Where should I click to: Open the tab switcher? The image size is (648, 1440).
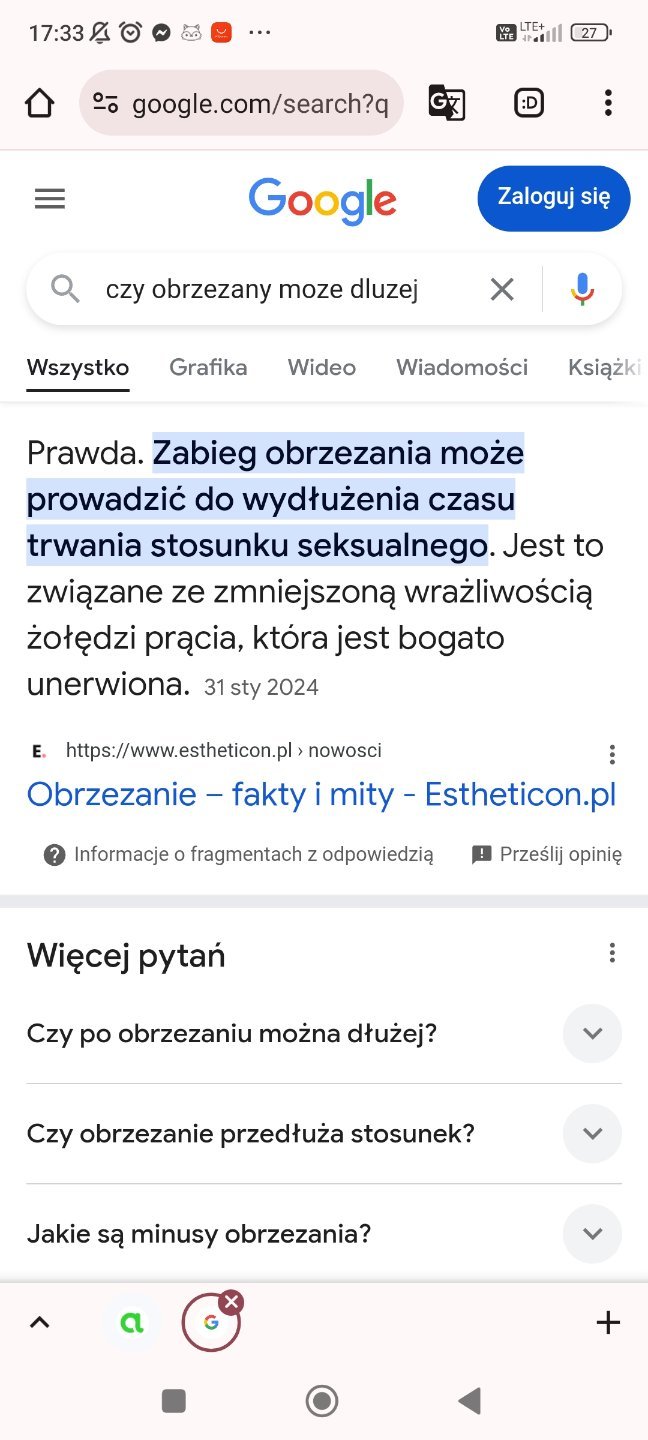[x=529, y=103]
